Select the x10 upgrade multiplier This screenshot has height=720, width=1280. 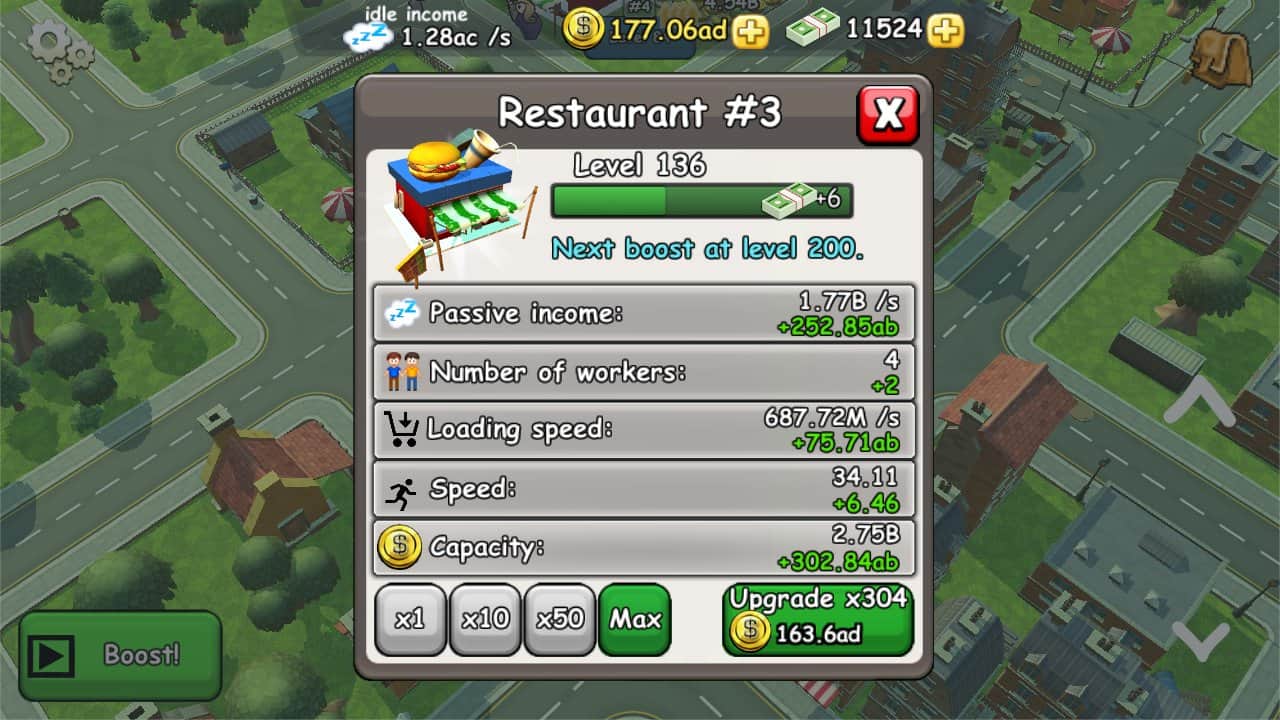point(485,619)
